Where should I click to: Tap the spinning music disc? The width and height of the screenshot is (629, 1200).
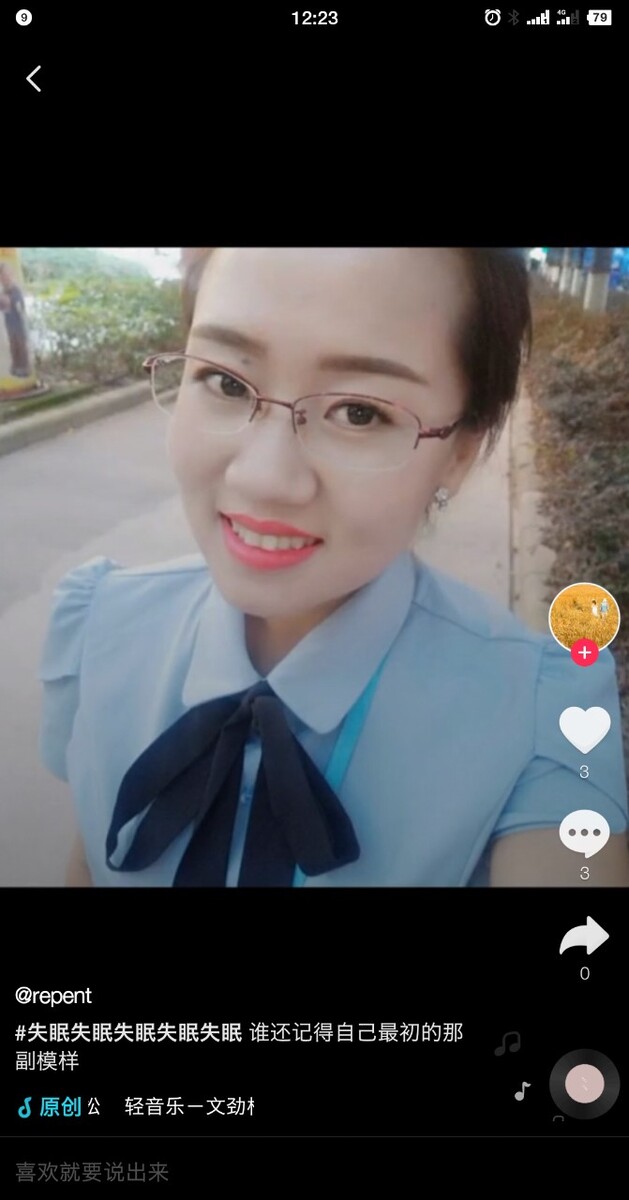click(584, 1083)
